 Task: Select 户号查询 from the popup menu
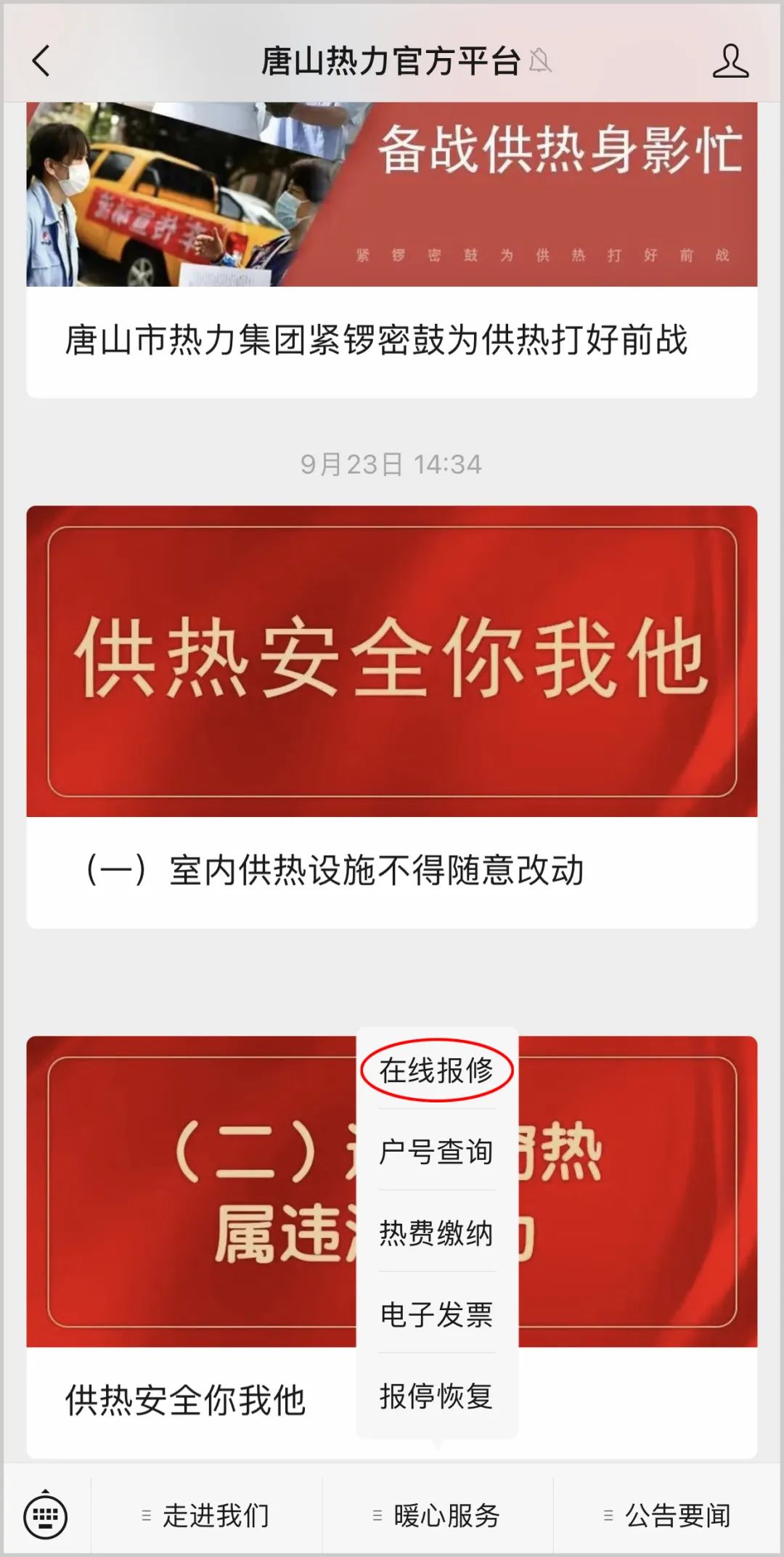point(436,1152)
